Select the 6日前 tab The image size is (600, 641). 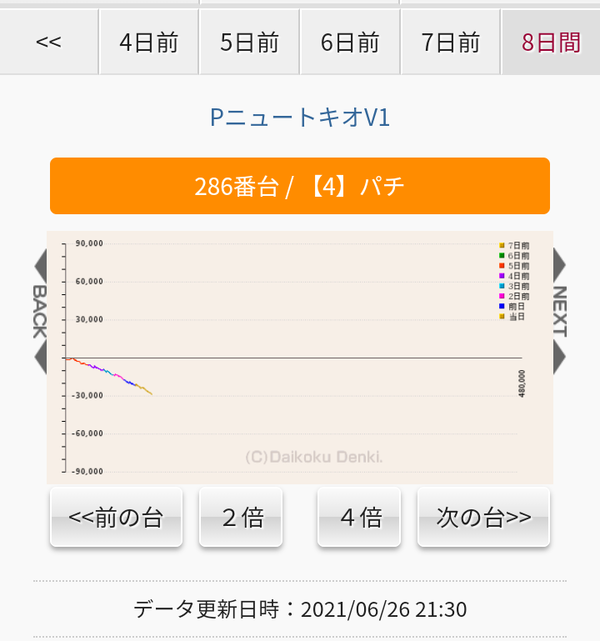[x=350, y=43]
